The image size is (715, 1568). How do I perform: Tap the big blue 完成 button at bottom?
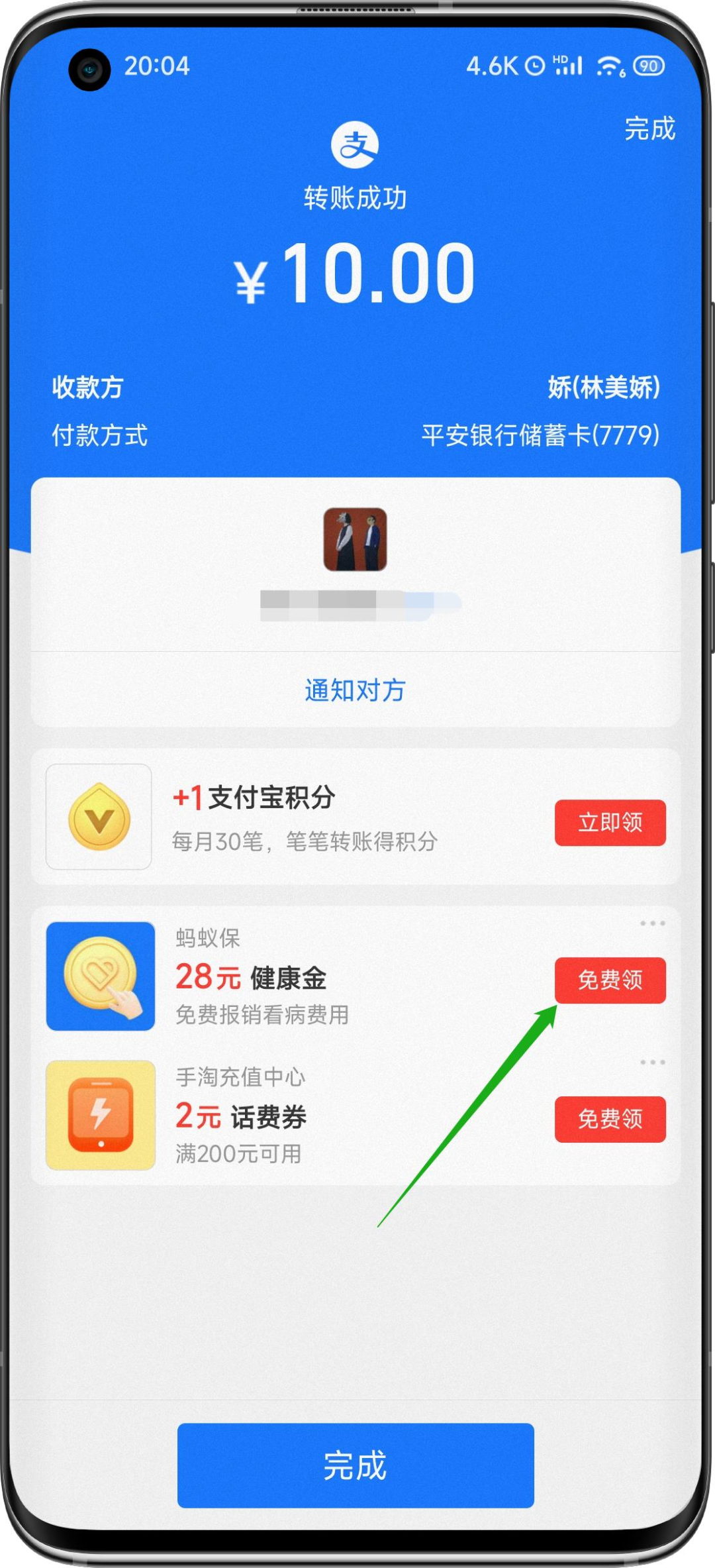(x=356, y=1465)
